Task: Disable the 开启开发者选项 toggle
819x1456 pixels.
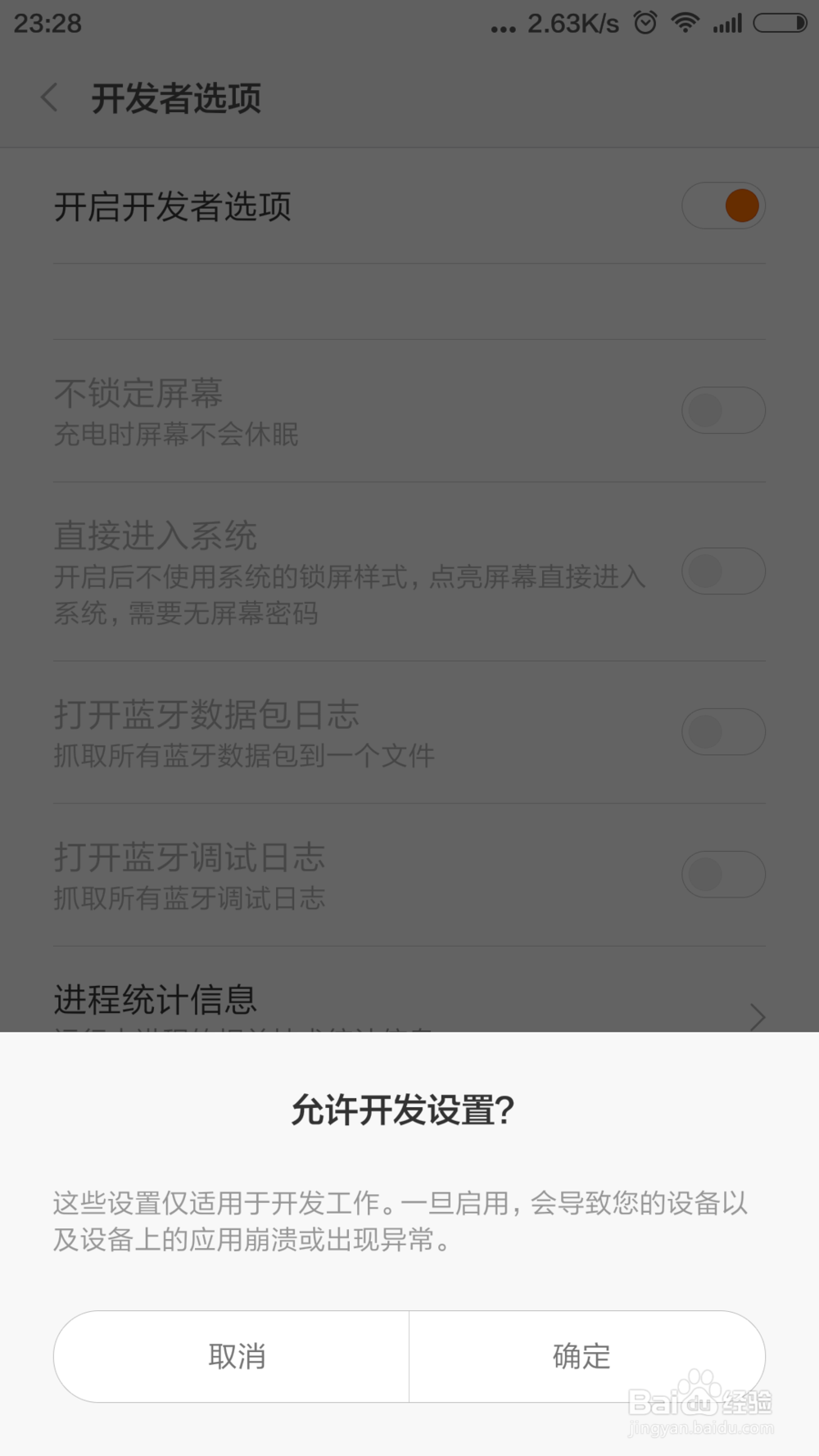Action: (724, 206)
